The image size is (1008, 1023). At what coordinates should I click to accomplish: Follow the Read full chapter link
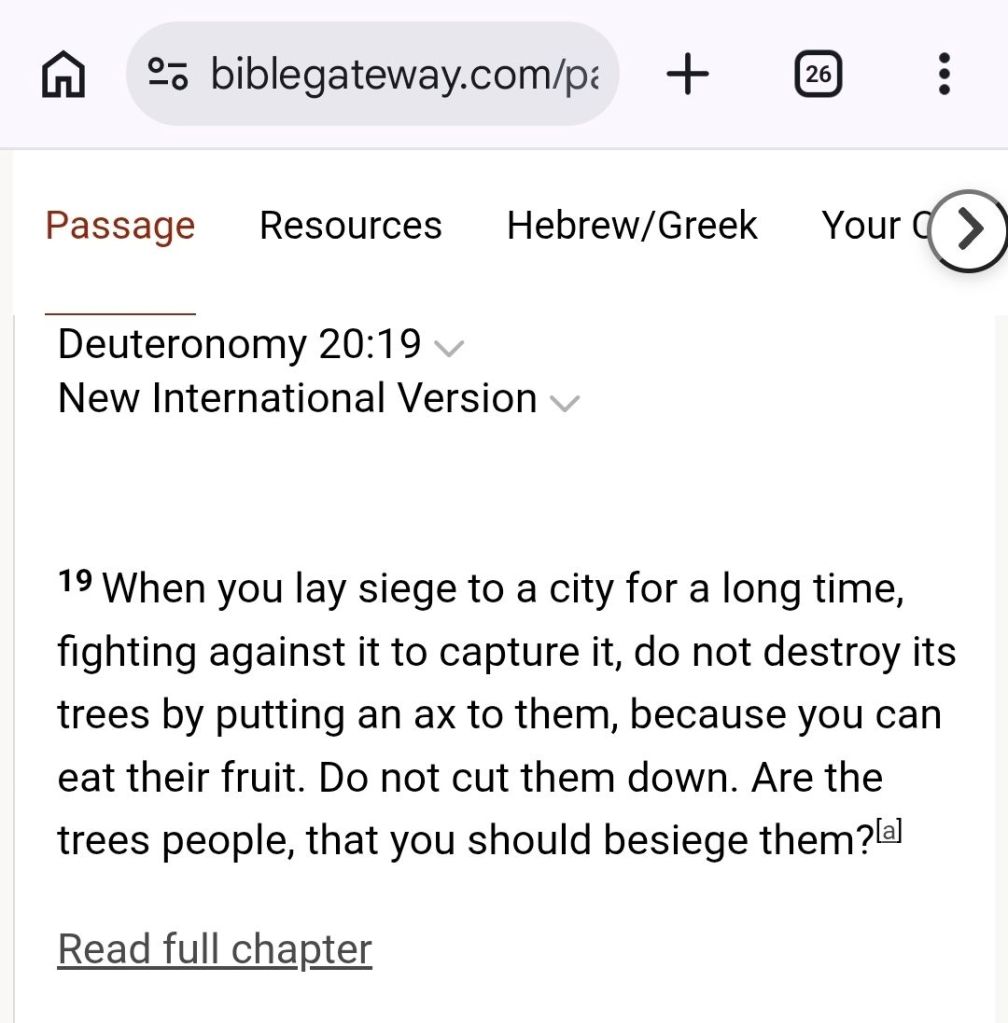215,949
